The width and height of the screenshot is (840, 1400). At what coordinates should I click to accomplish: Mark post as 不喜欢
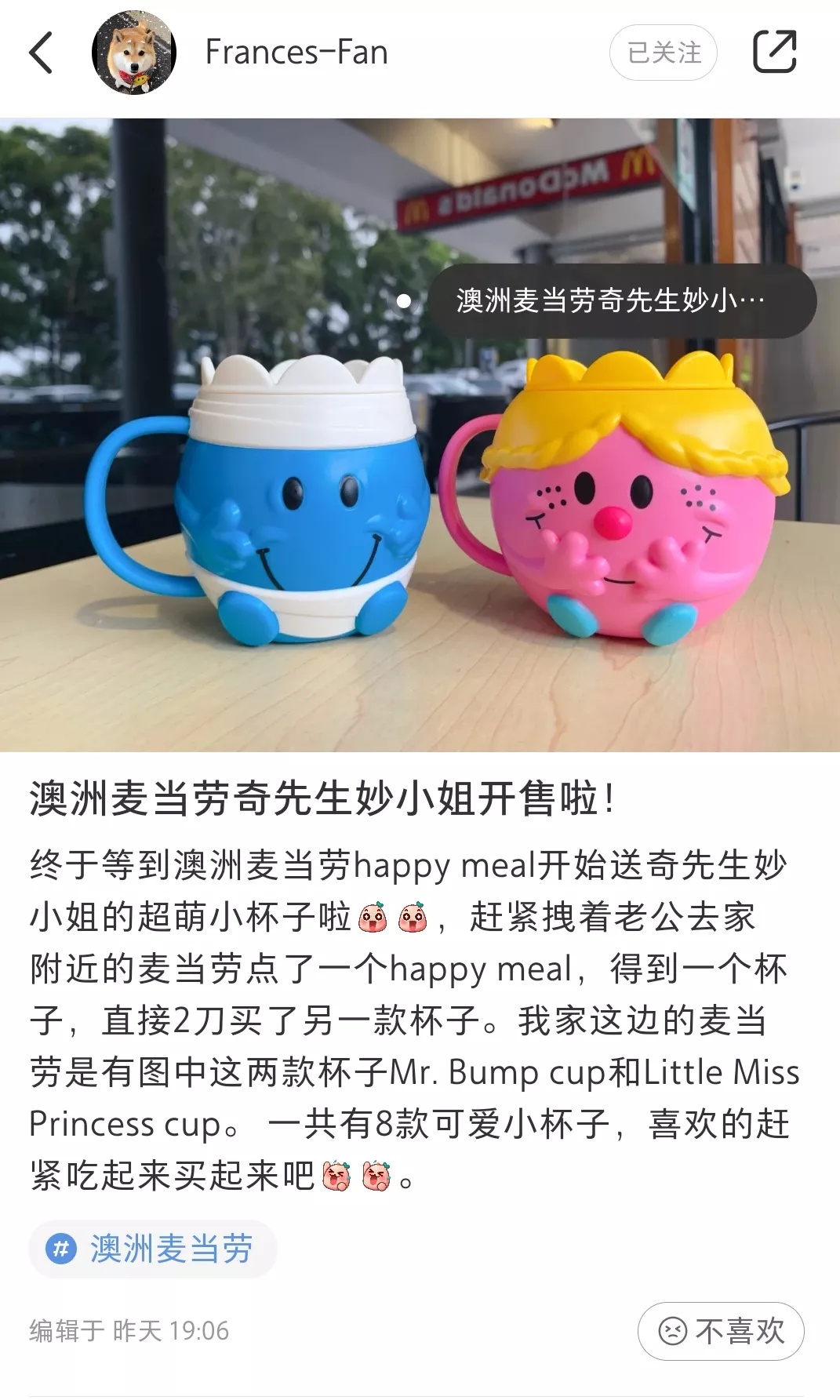721,1331
